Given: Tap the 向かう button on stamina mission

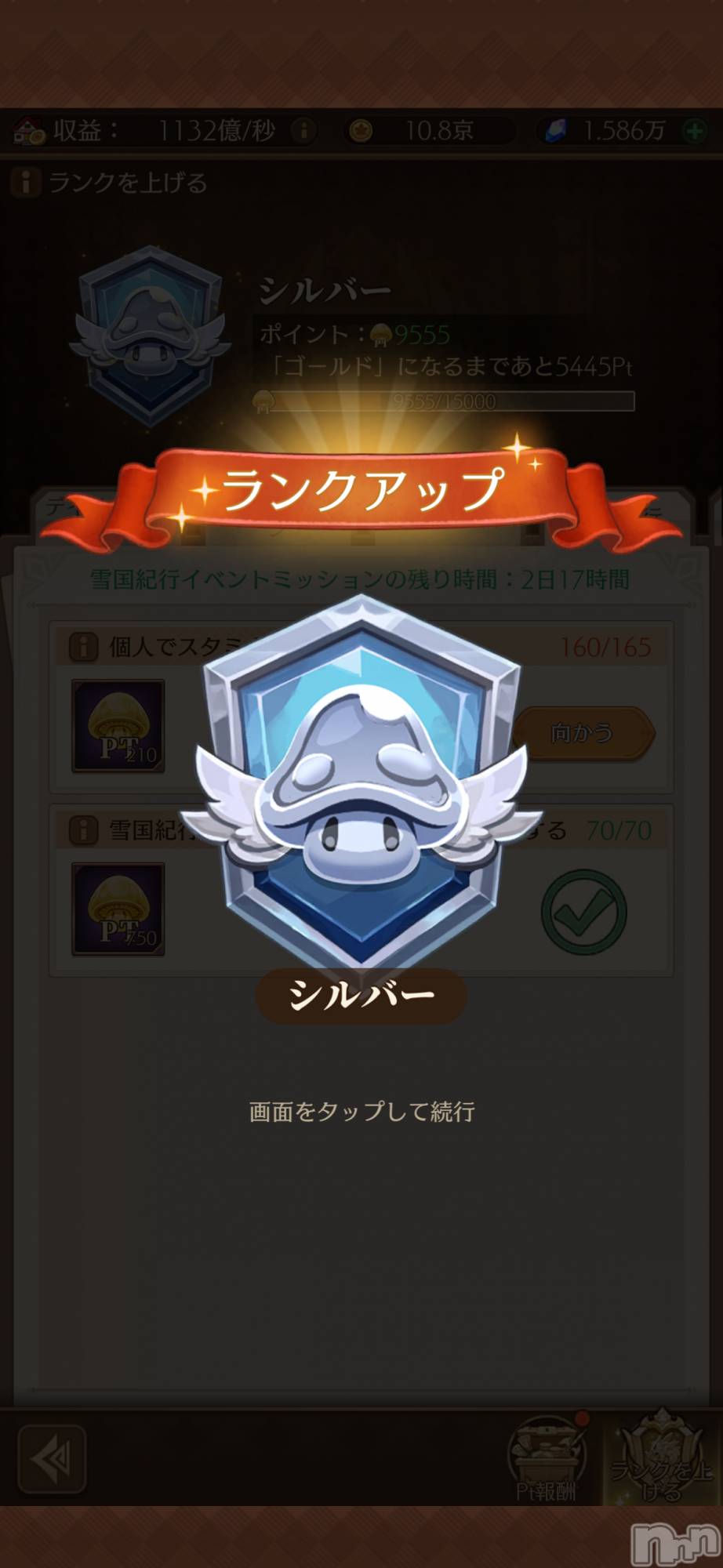Looking at the screenshot, I should click(583, 733).
